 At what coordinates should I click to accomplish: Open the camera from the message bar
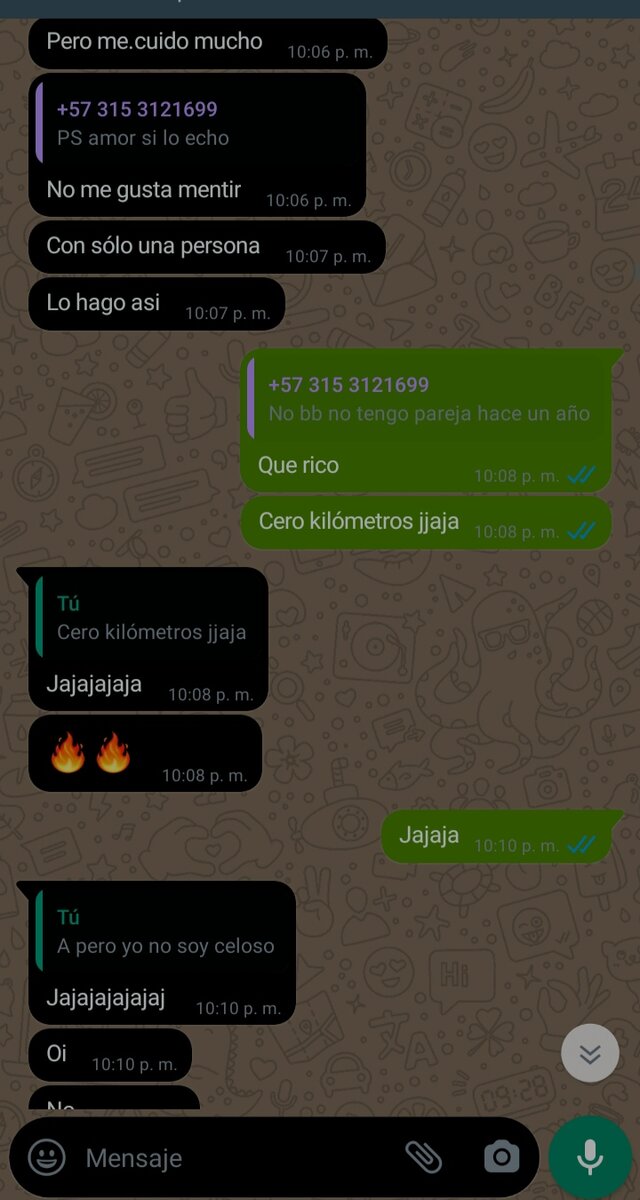click(501, 1158)
